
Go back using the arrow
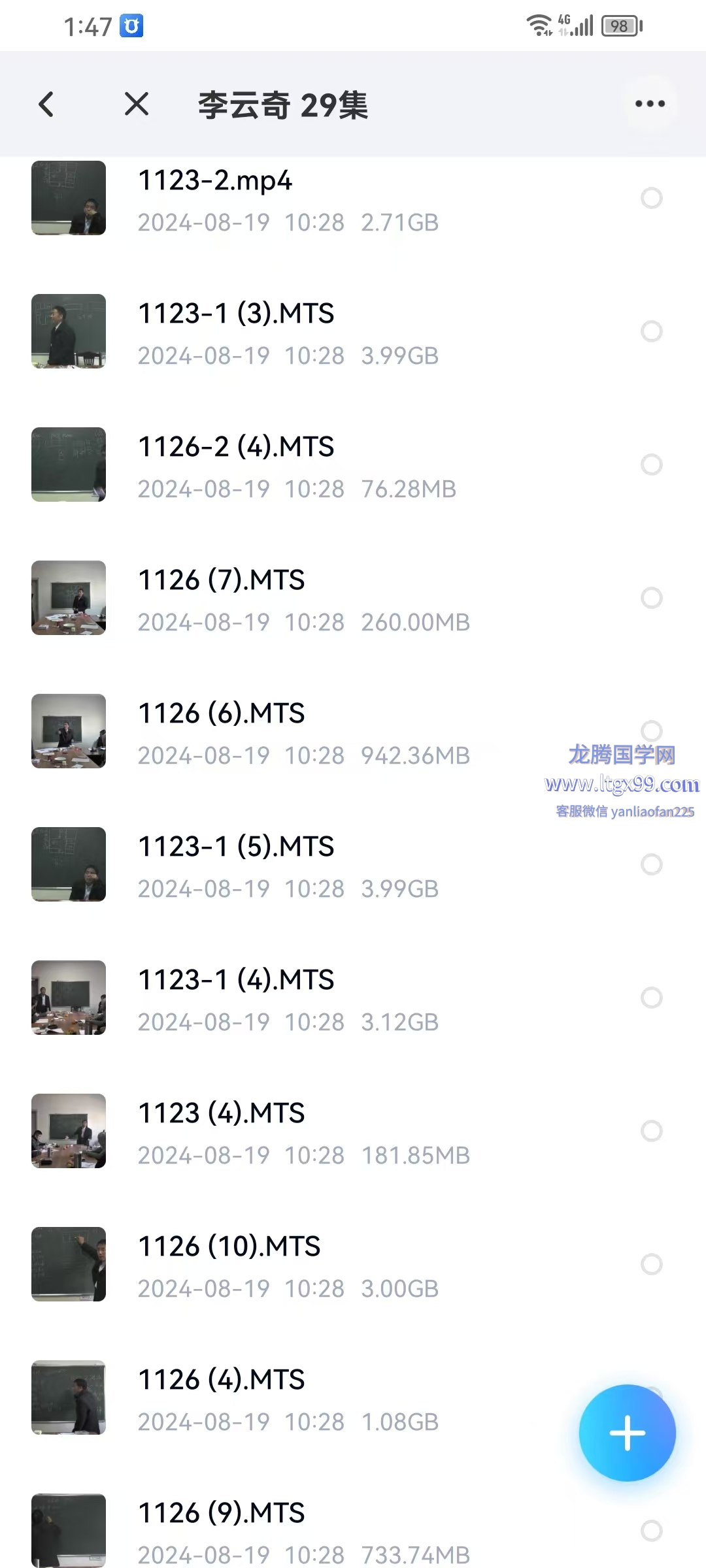pyautogui.click(x=46, y=105)
